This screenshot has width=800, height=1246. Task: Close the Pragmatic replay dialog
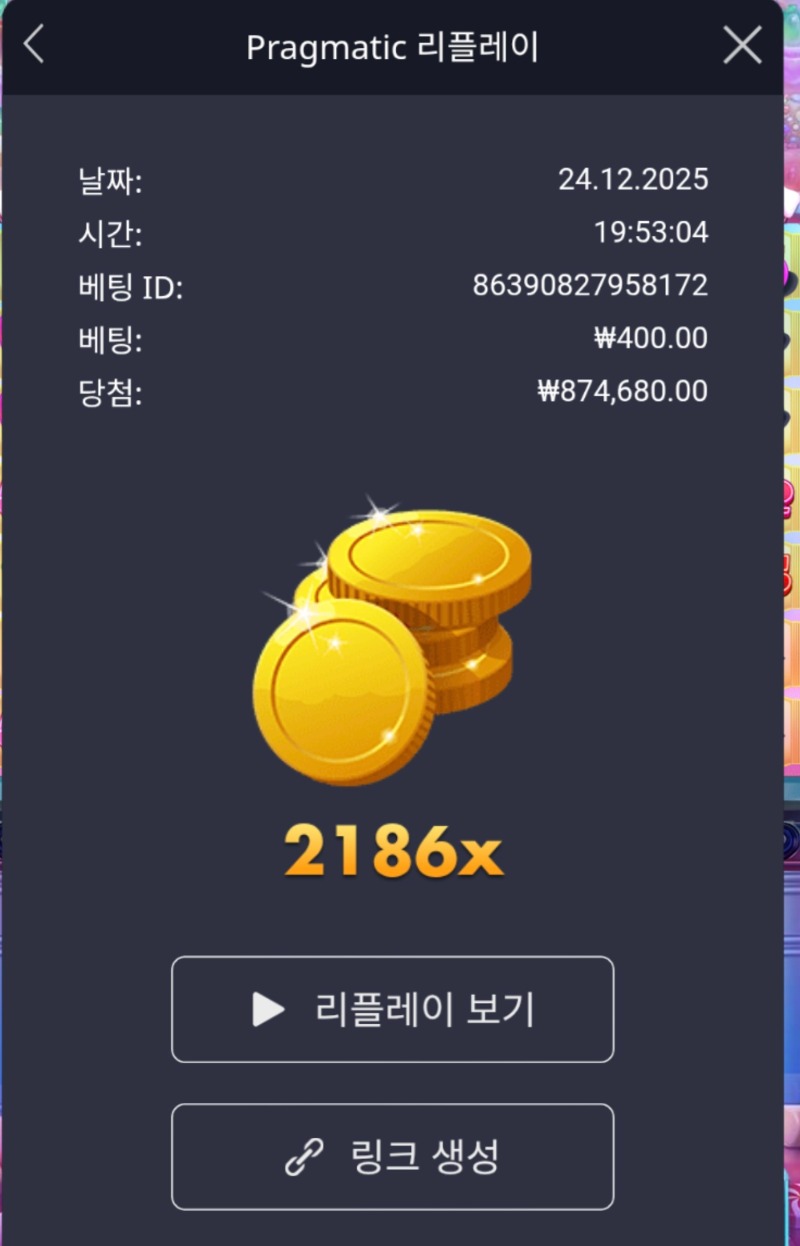click(x=741, y=45)
